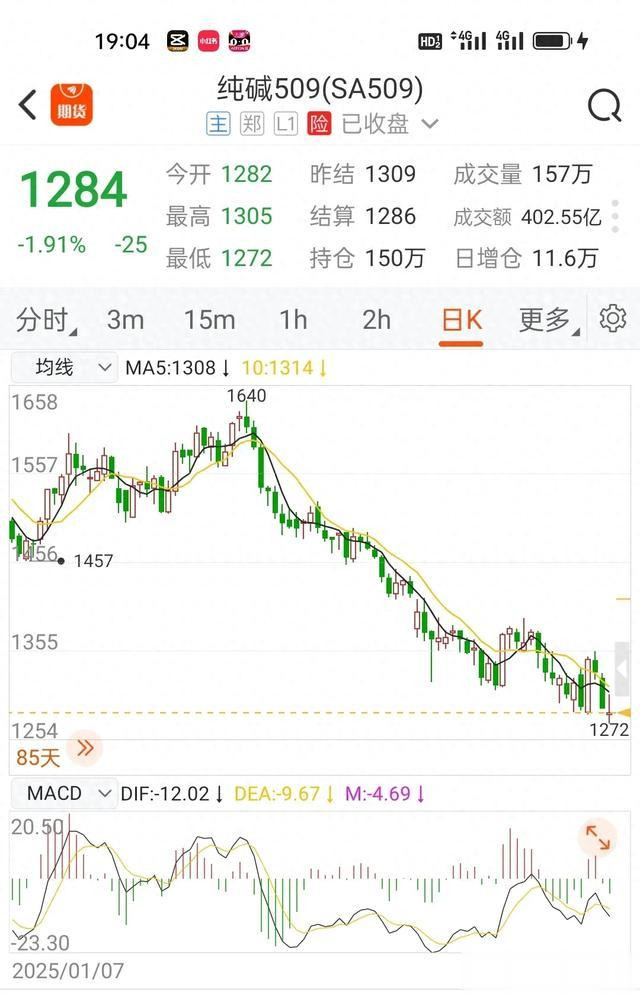Image resolution: width=640 pixels, height=996 pixels.
Task: Select the 3m chart interval
Action: [x=125, y=320]
